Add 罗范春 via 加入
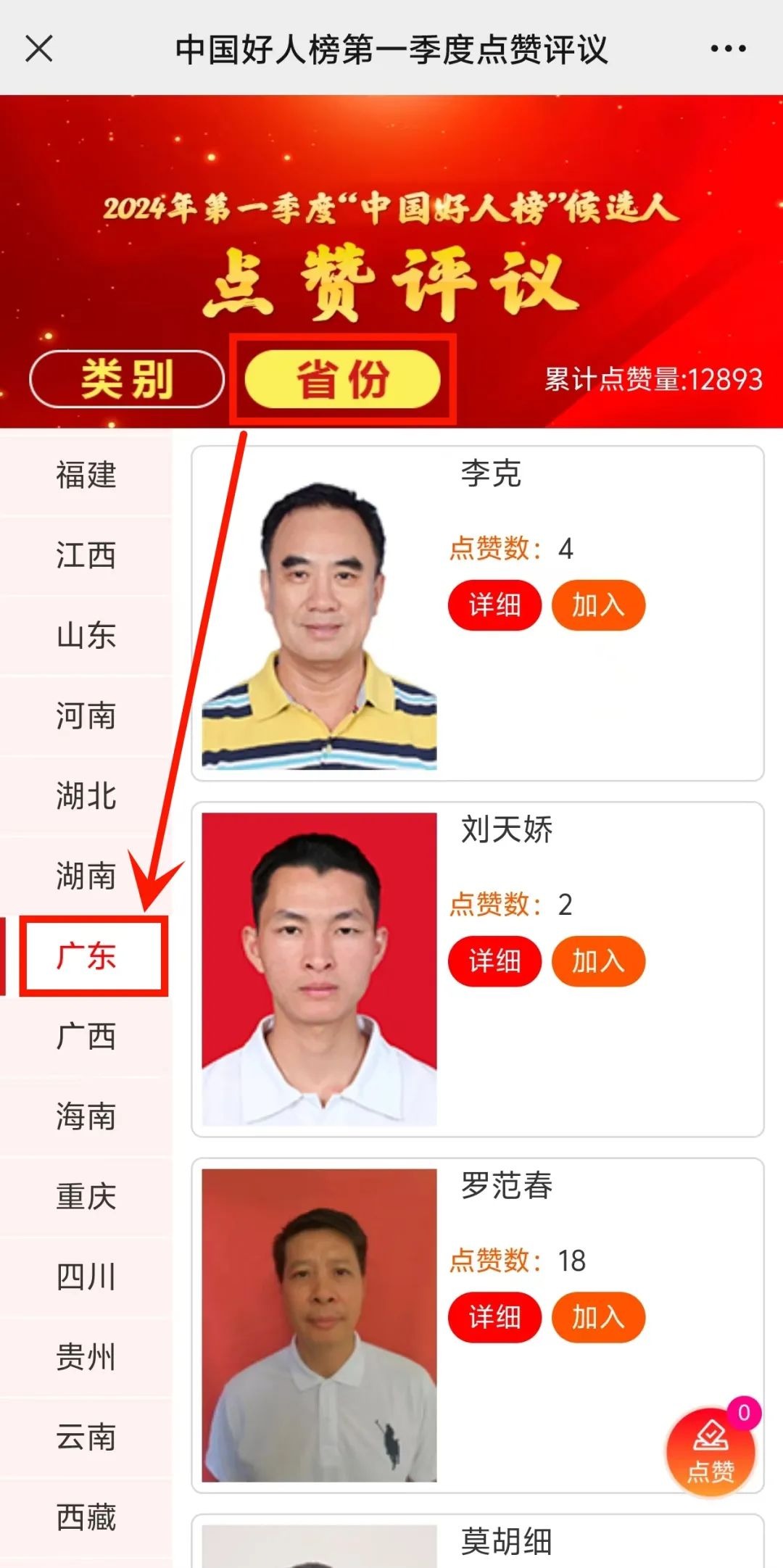783x1568 pixels. tap(598, 1317)
